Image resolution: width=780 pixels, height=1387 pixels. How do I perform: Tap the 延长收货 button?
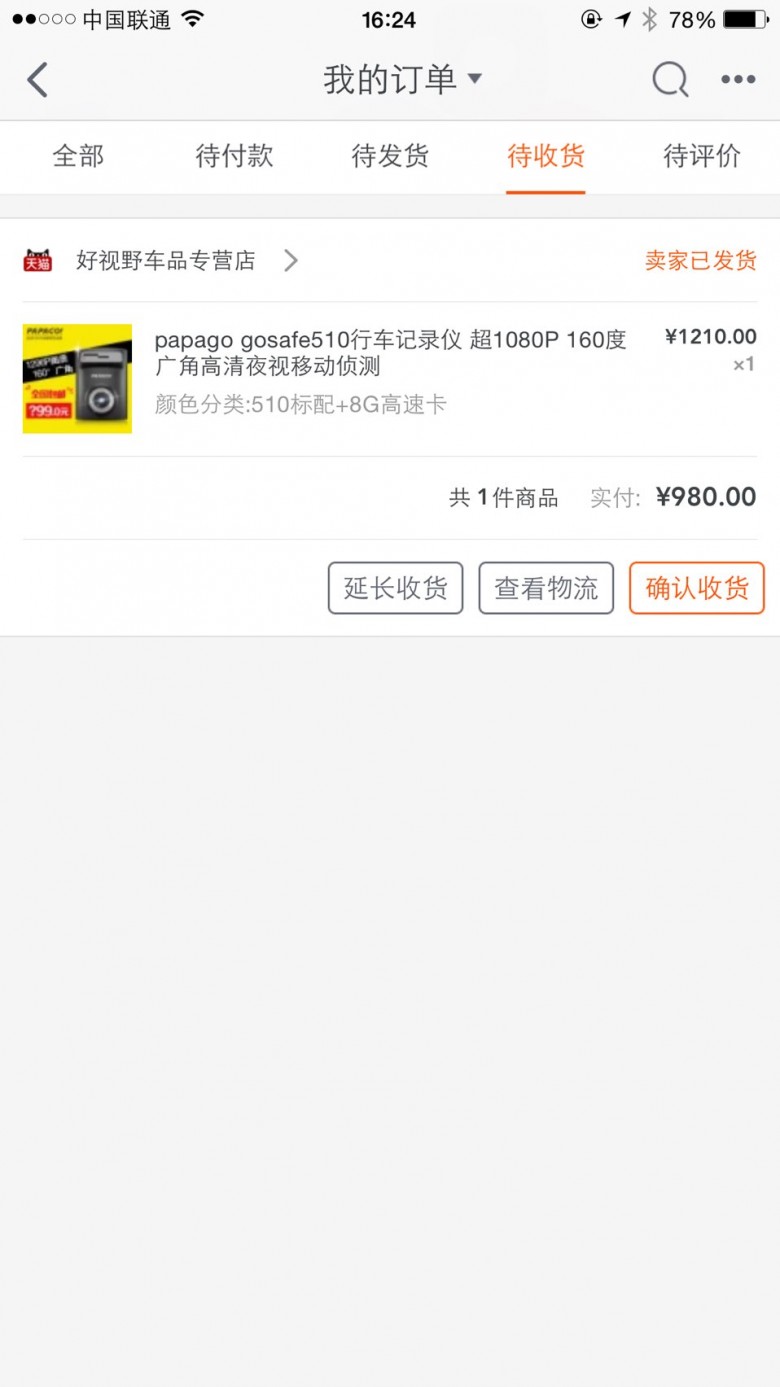pos(396,588)
